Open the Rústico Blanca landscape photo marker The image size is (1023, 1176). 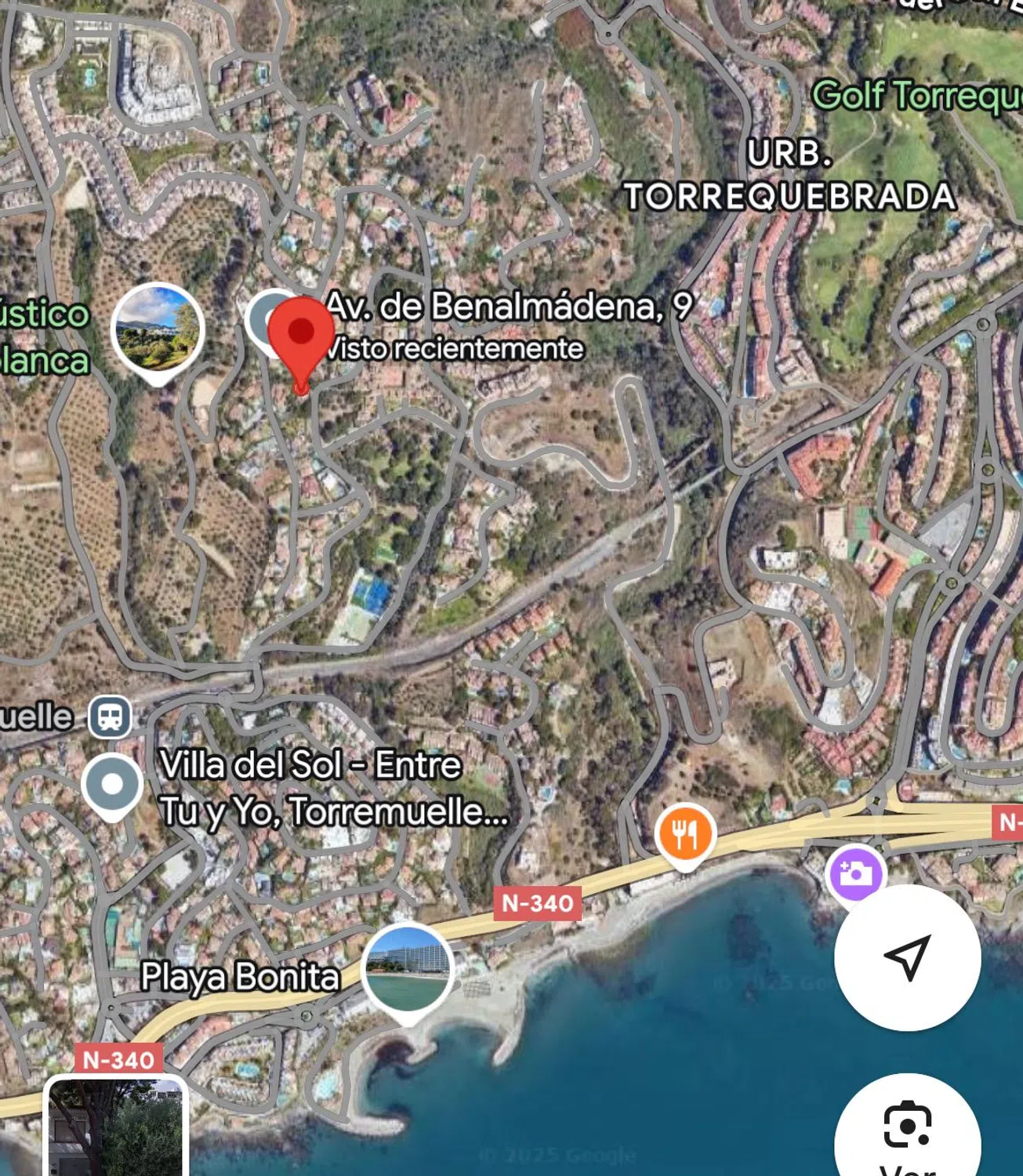pos(158,329)
